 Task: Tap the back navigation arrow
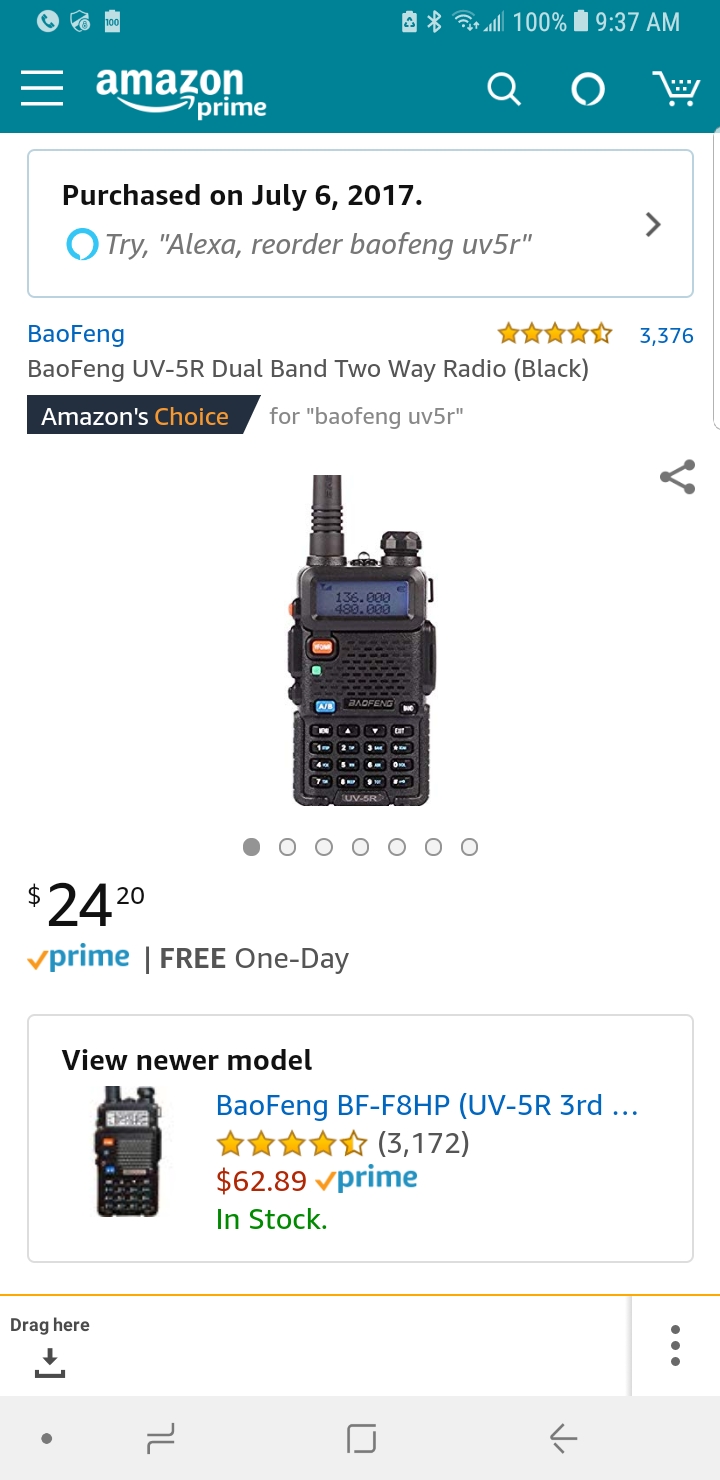click(562, 1439)
